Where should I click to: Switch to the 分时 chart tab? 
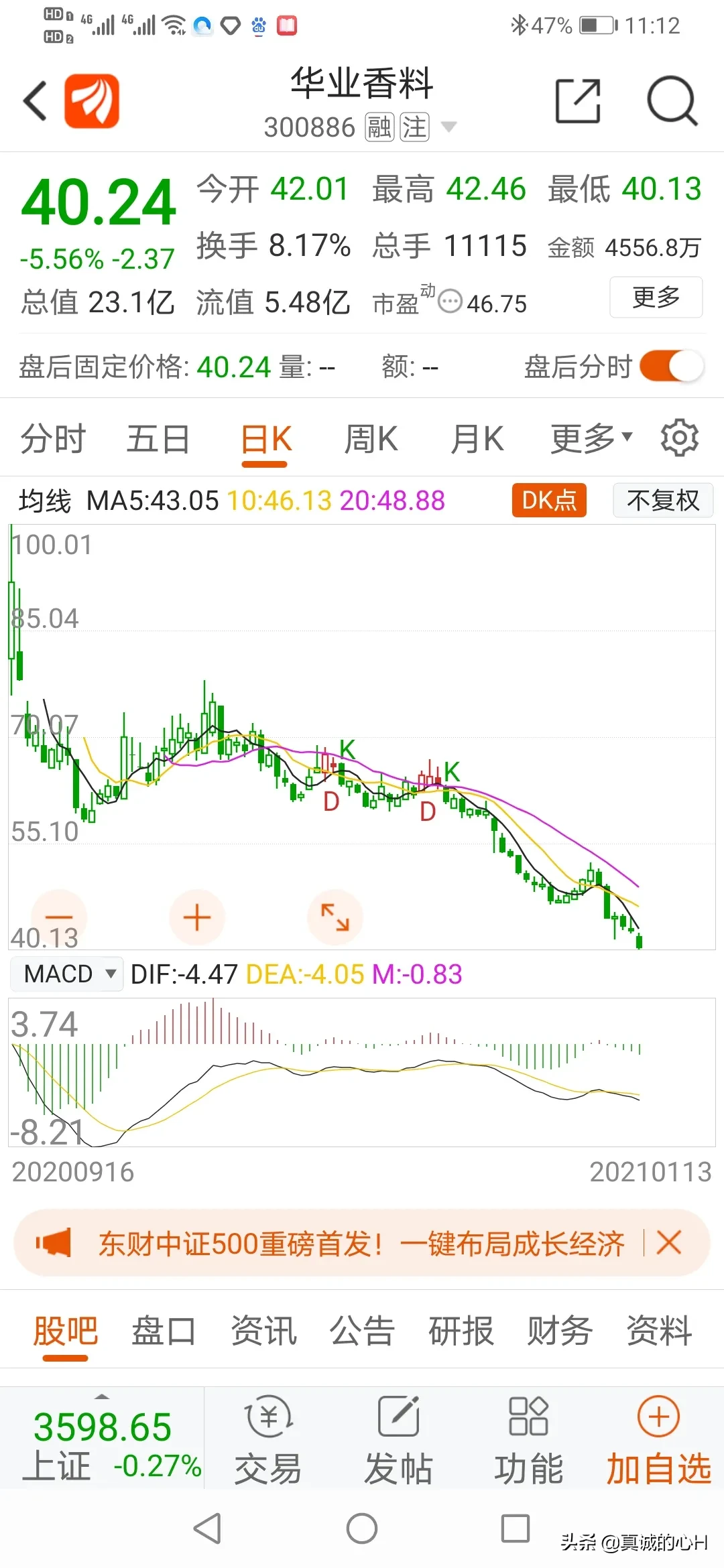click(53, 440)
